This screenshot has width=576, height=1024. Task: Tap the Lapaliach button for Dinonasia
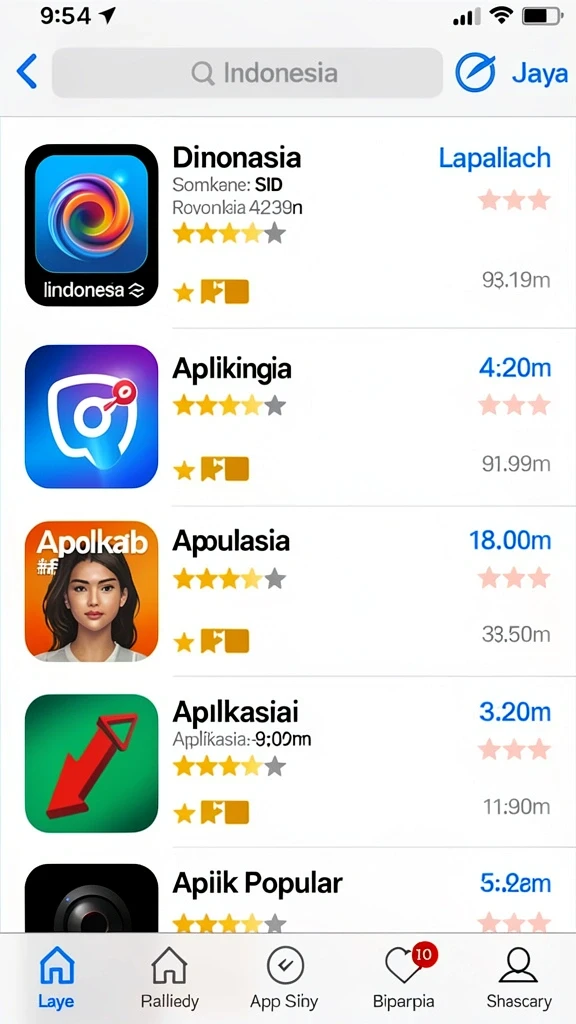click(x=494, y=158)
